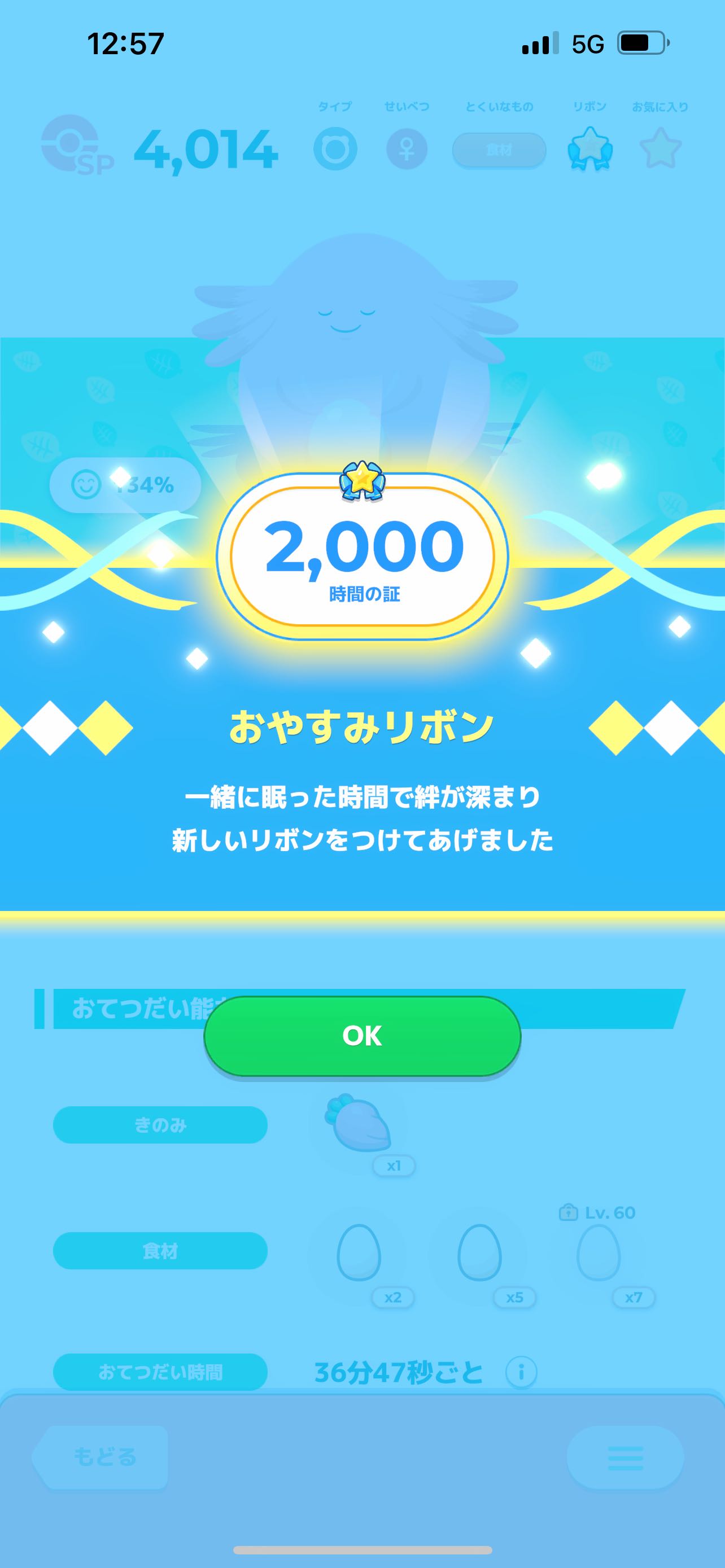Confirm the おやすみリボン dialog with OK
Viewport: 725px width, 1568px height.
click(362, 1036)
